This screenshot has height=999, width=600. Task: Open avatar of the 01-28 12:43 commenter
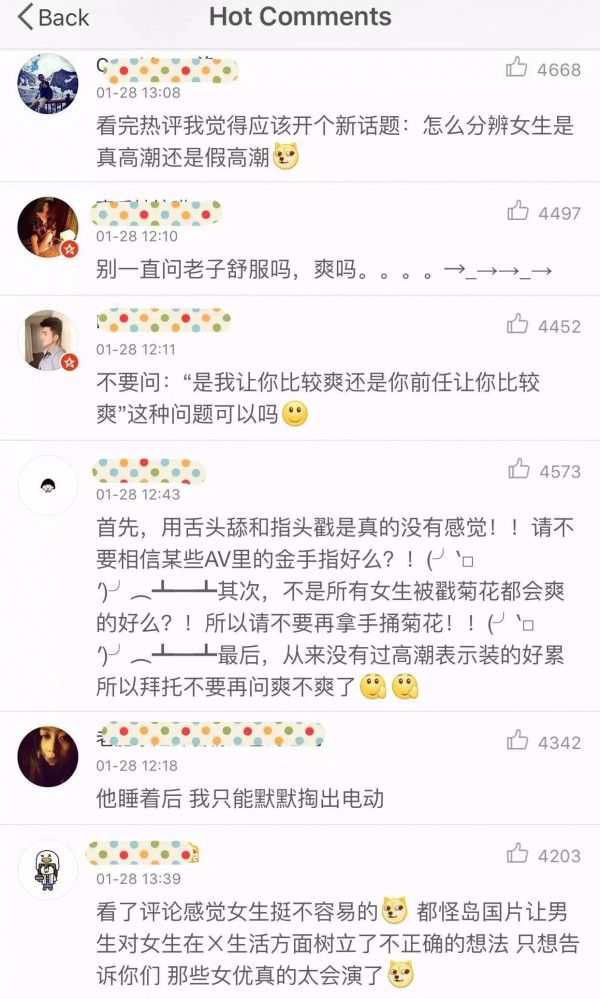coord(48,486)
